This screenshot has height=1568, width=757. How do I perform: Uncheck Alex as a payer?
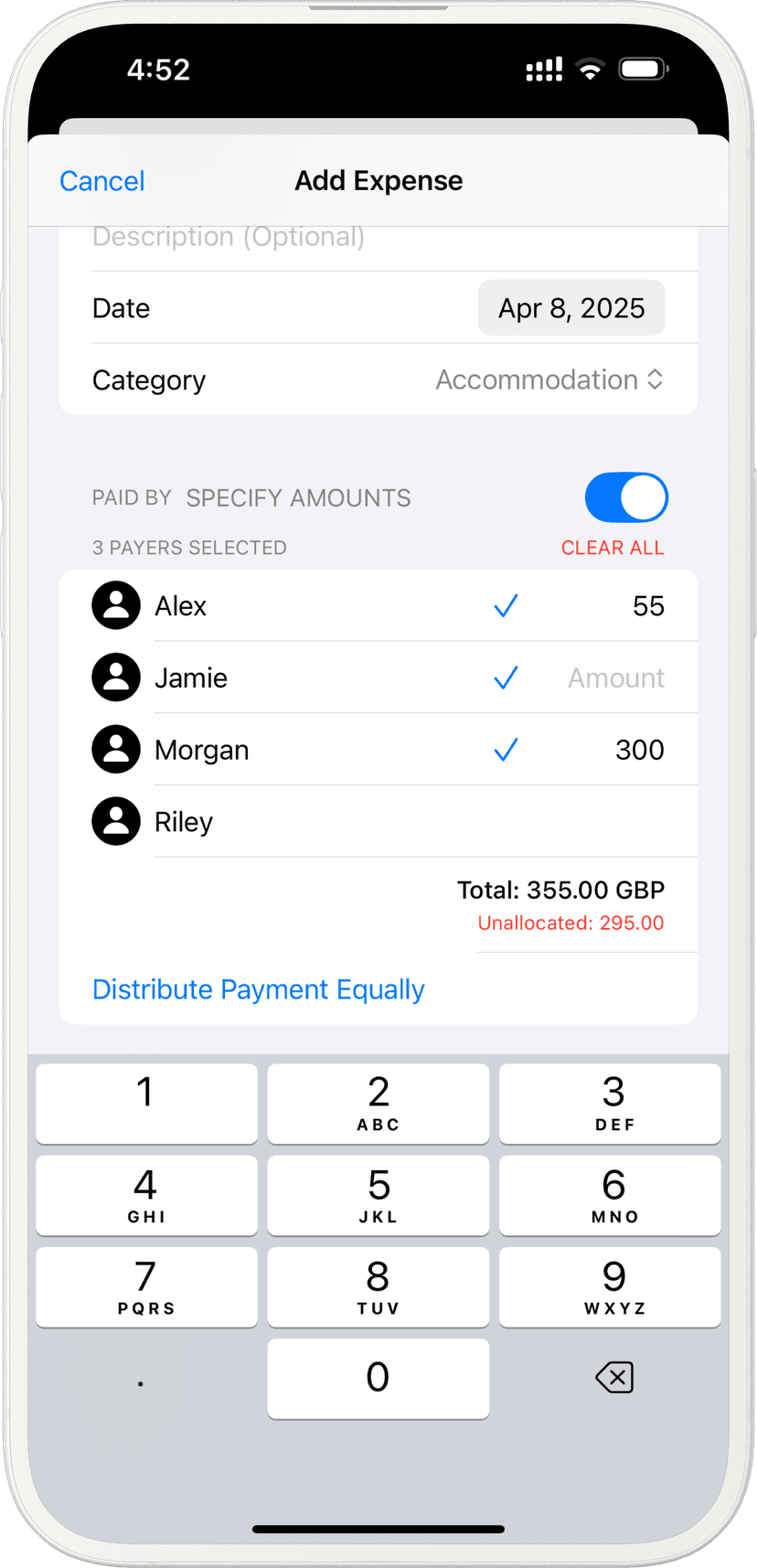[506, 606]
